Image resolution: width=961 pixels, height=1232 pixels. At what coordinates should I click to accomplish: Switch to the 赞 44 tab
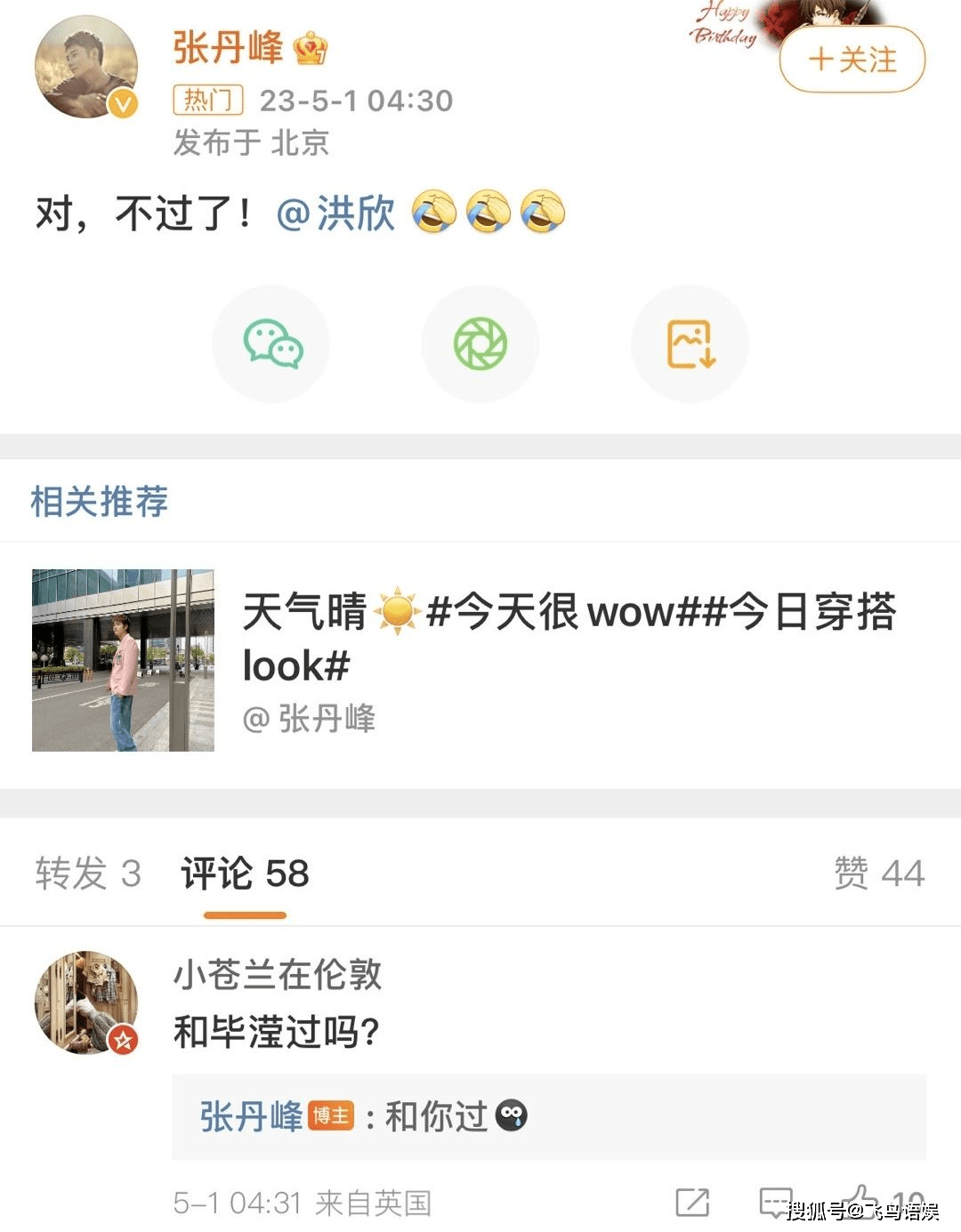(x=878, y=874)
